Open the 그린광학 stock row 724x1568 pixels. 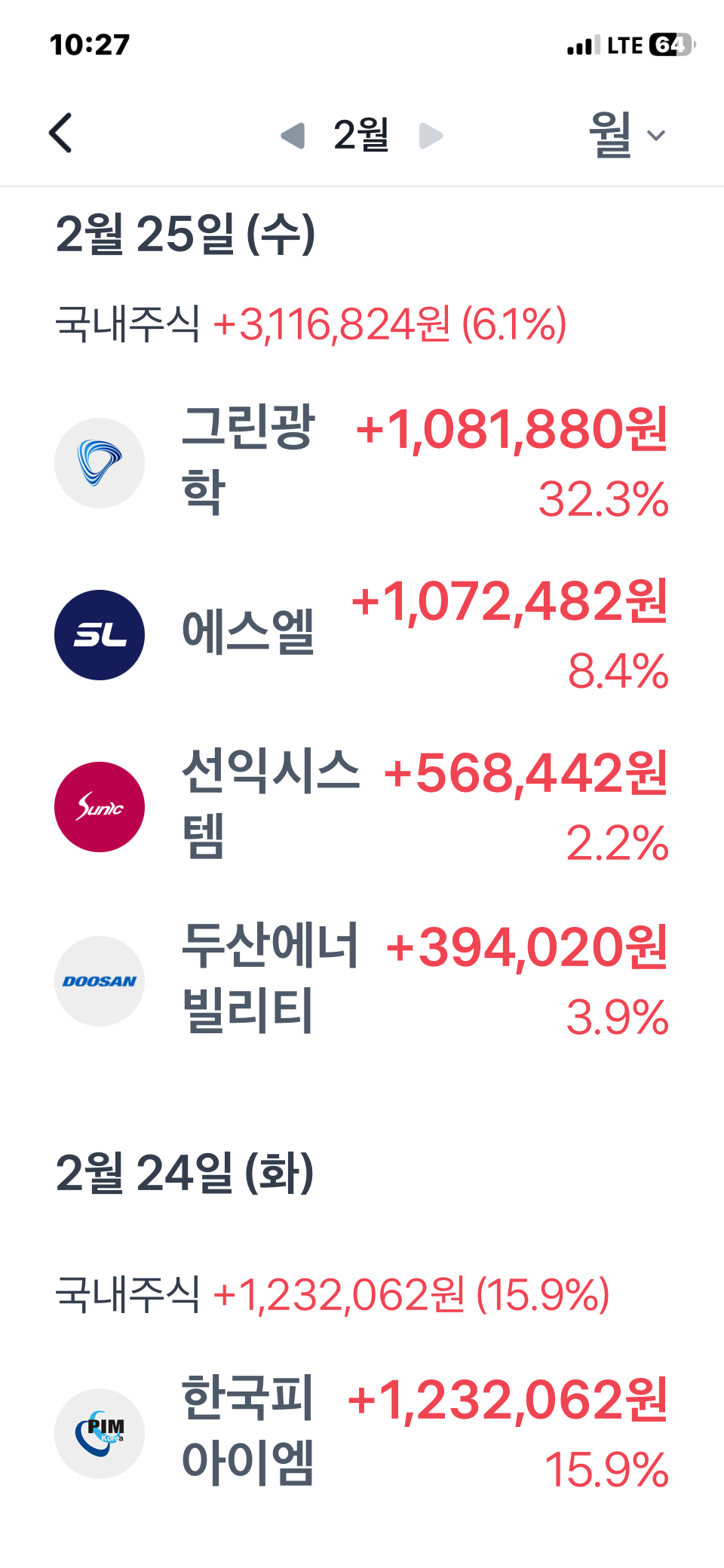click(x=362, y=462)
